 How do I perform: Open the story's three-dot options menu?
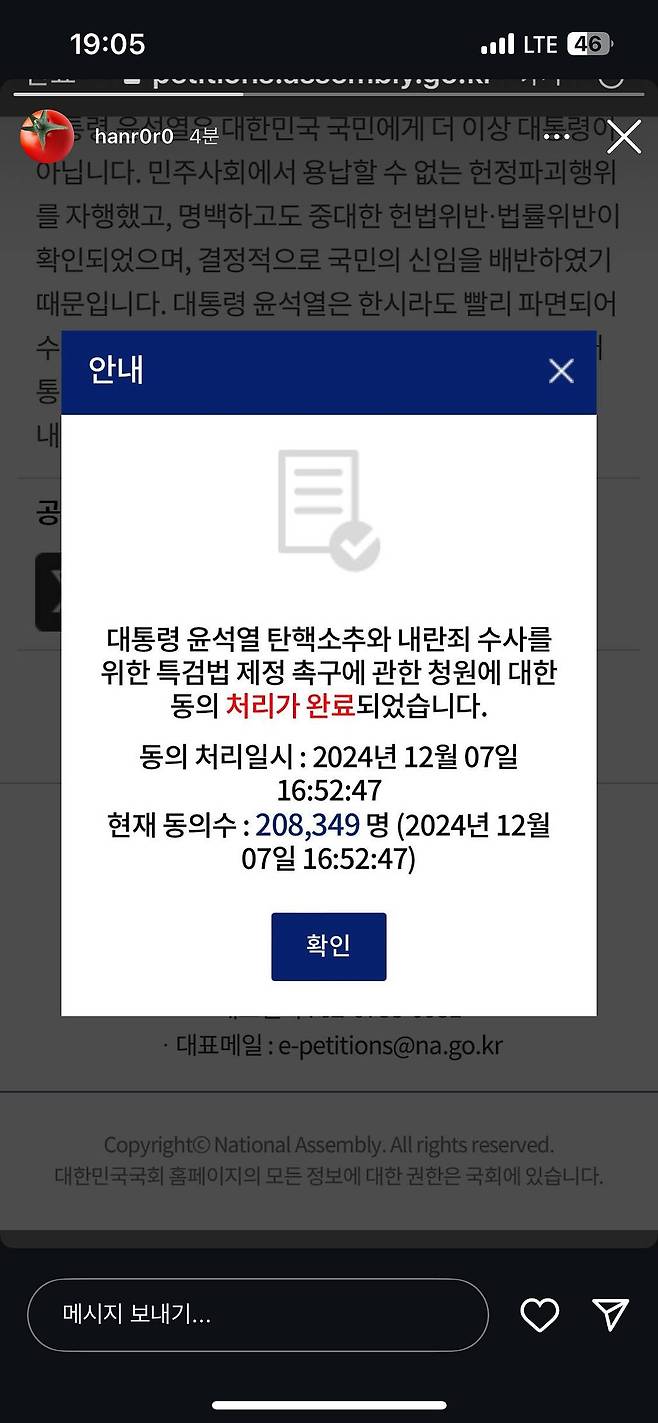point(556,136)
